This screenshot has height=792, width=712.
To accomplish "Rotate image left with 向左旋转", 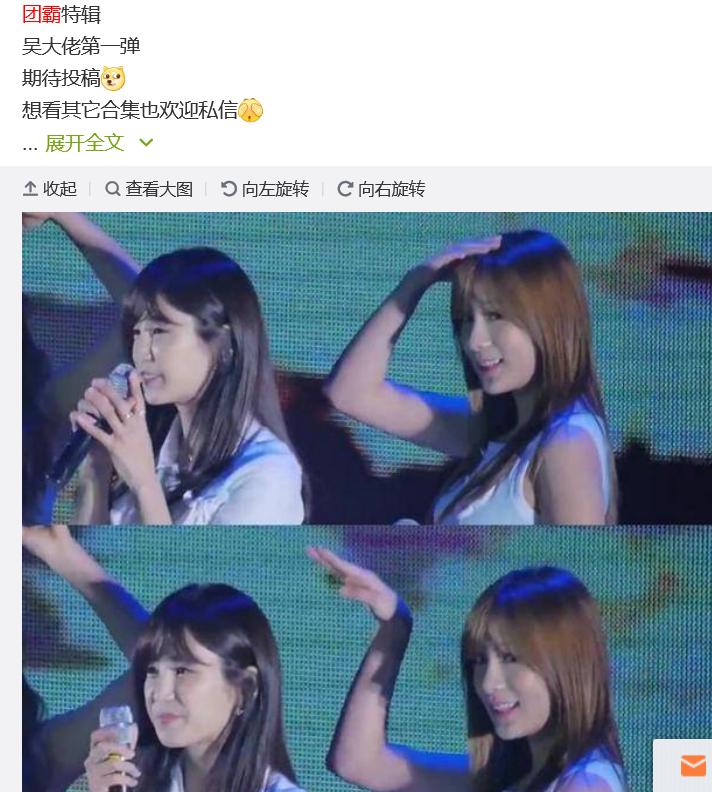I will (265, 189).
